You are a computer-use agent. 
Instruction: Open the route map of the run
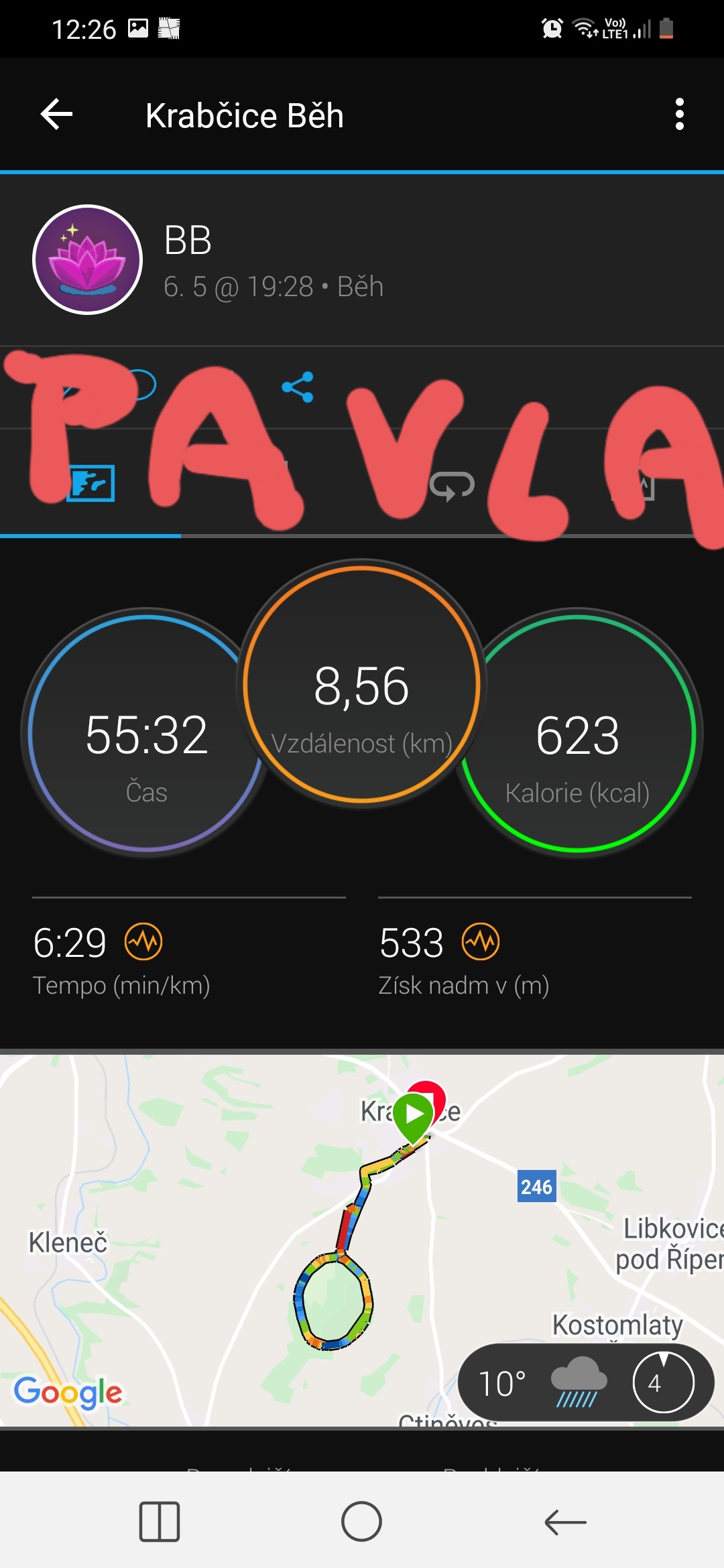(362, 1240)
